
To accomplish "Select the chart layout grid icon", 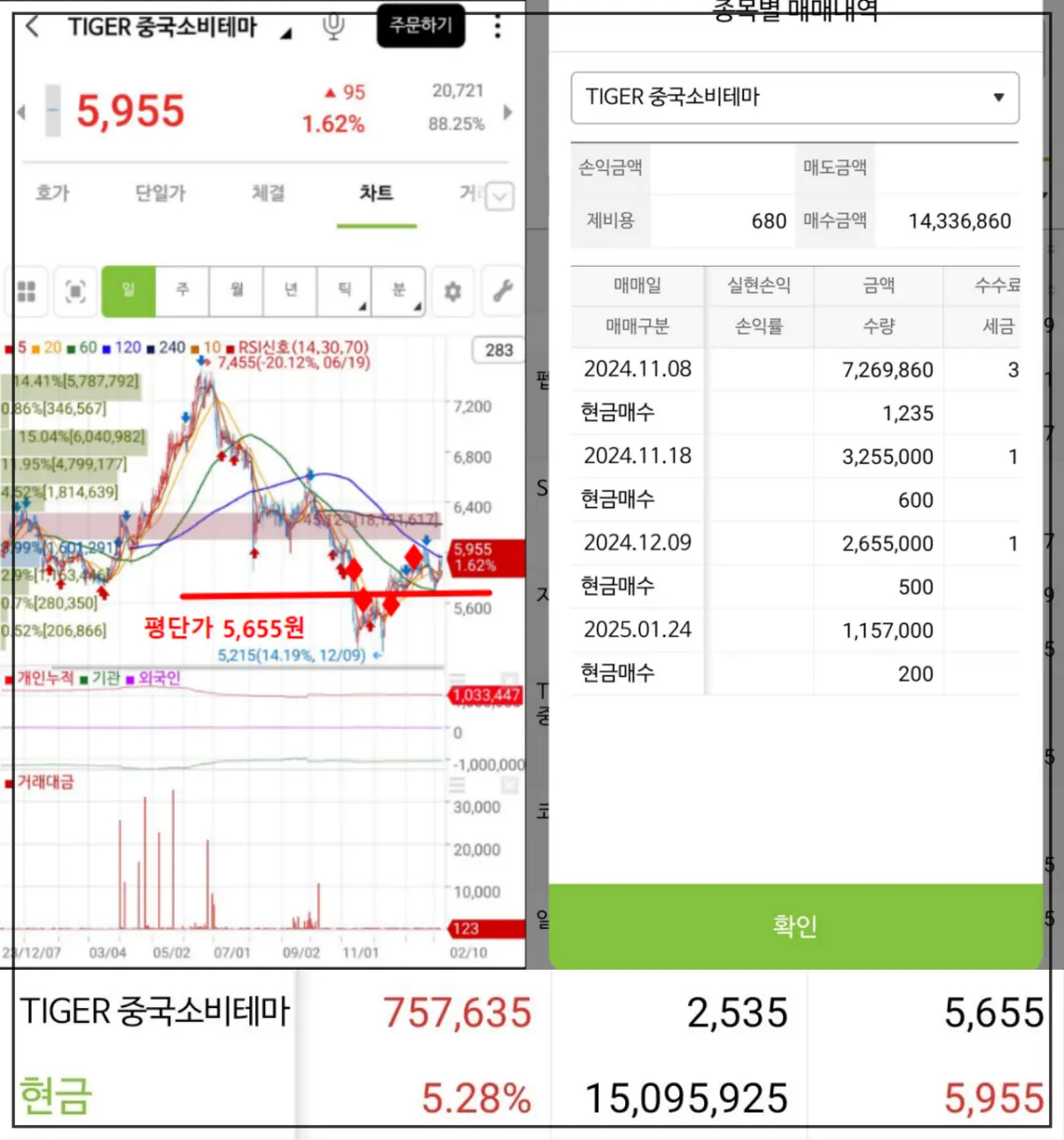I will (x=26, y=292).
